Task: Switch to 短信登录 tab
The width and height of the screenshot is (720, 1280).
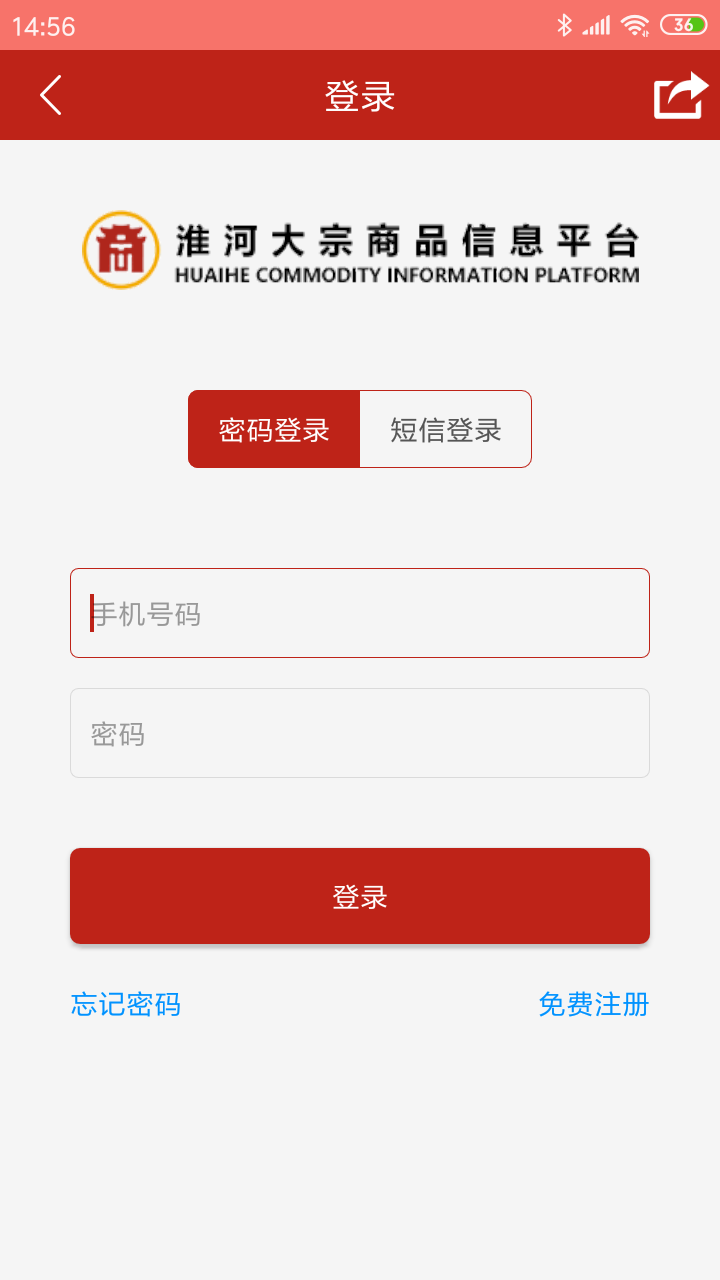Action: [x=445, y=430]
